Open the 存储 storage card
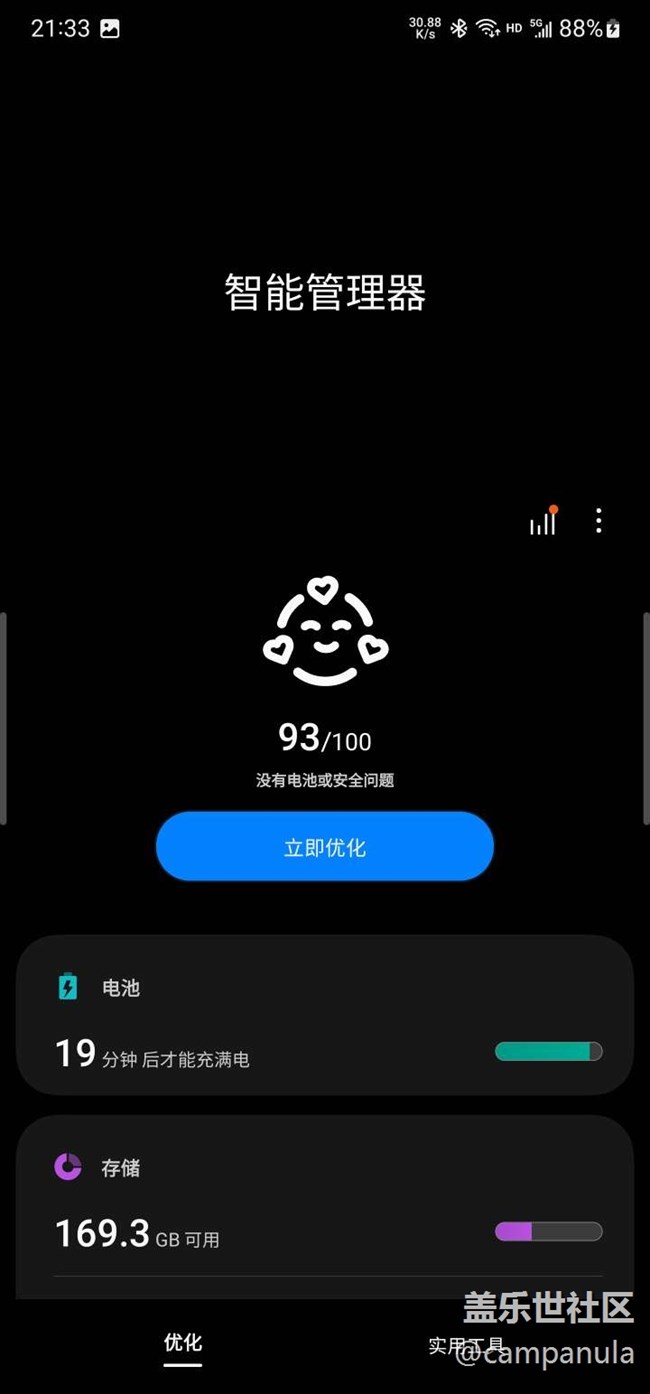The image size is (650, 1394). coord(325,1207)
